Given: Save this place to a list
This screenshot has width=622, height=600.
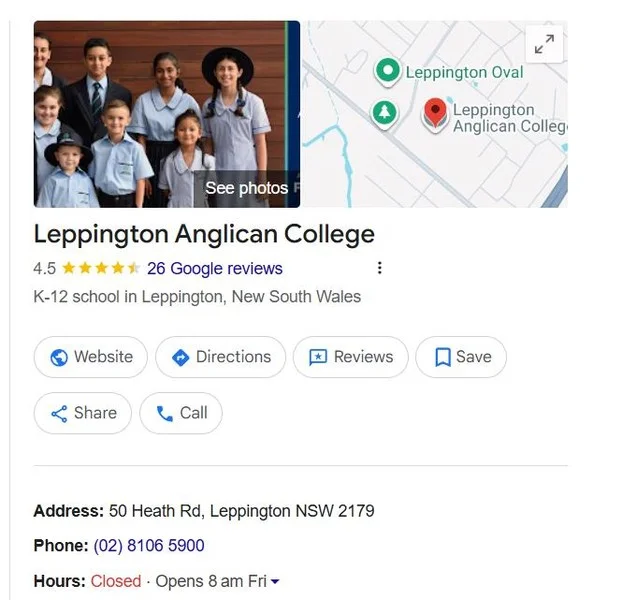Looking at the screenshot, I should tap(461, 357).
